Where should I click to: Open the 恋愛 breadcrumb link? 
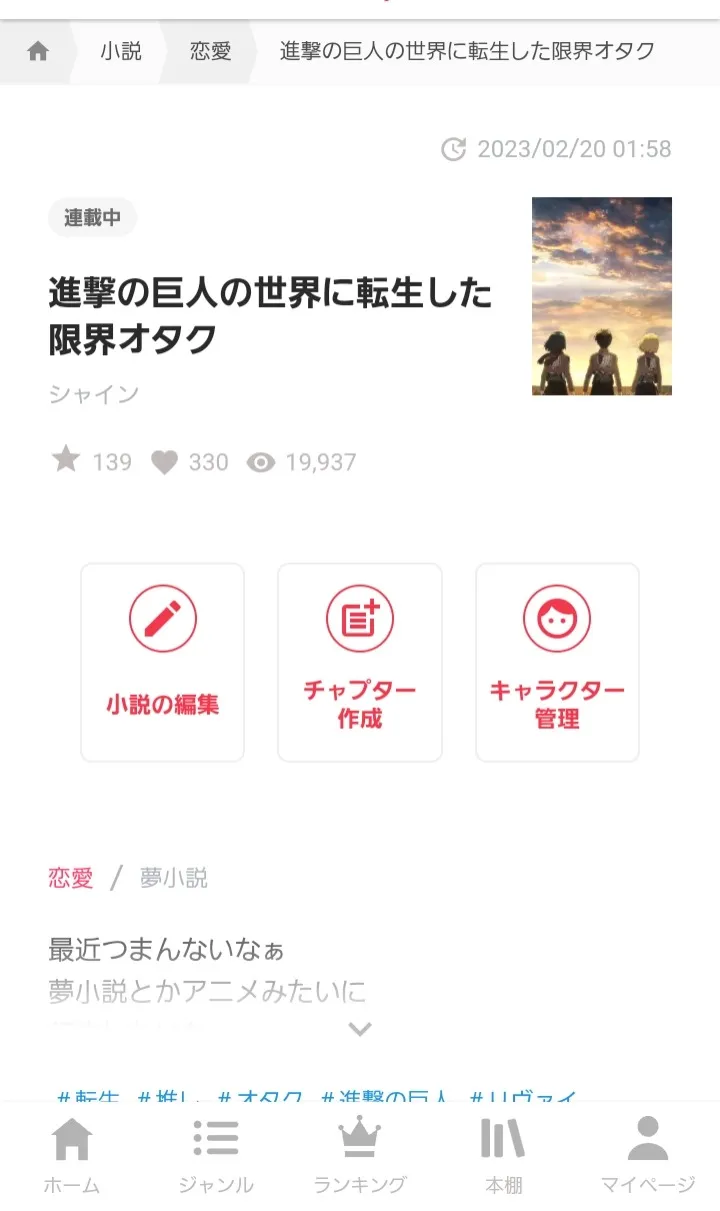pos(210,52)
